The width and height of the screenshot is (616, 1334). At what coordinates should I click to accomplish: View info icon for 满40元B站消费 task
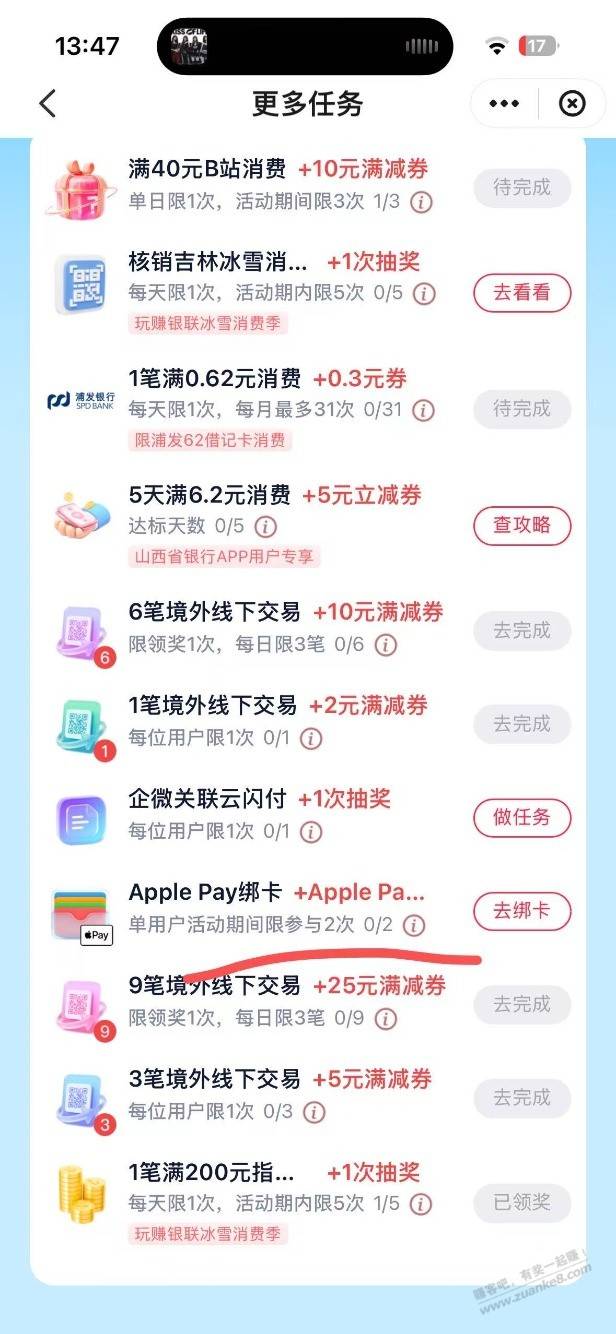coord(422,202)
